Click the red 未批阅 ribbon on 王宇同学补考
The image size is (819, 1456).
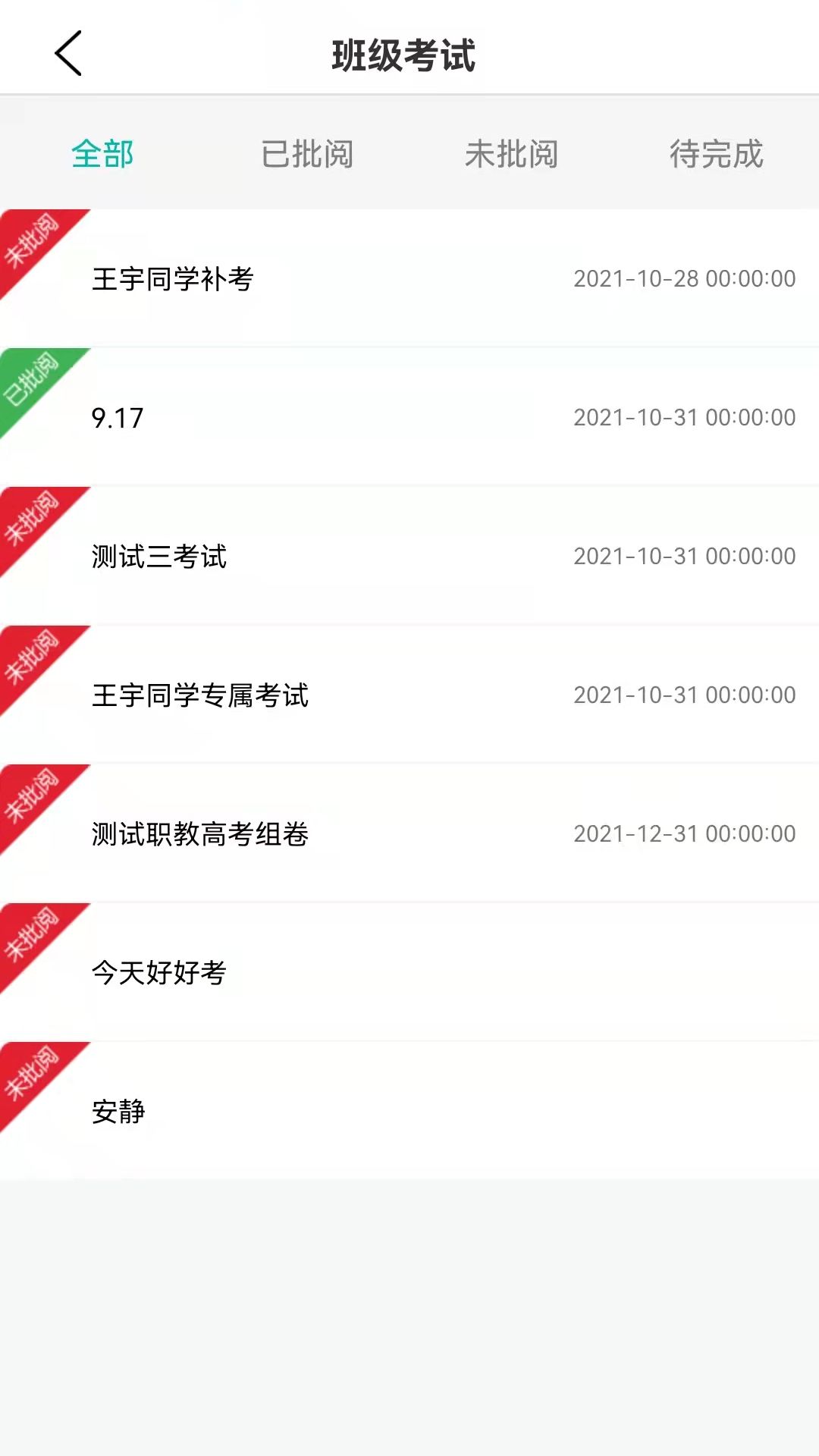[34, 243]
